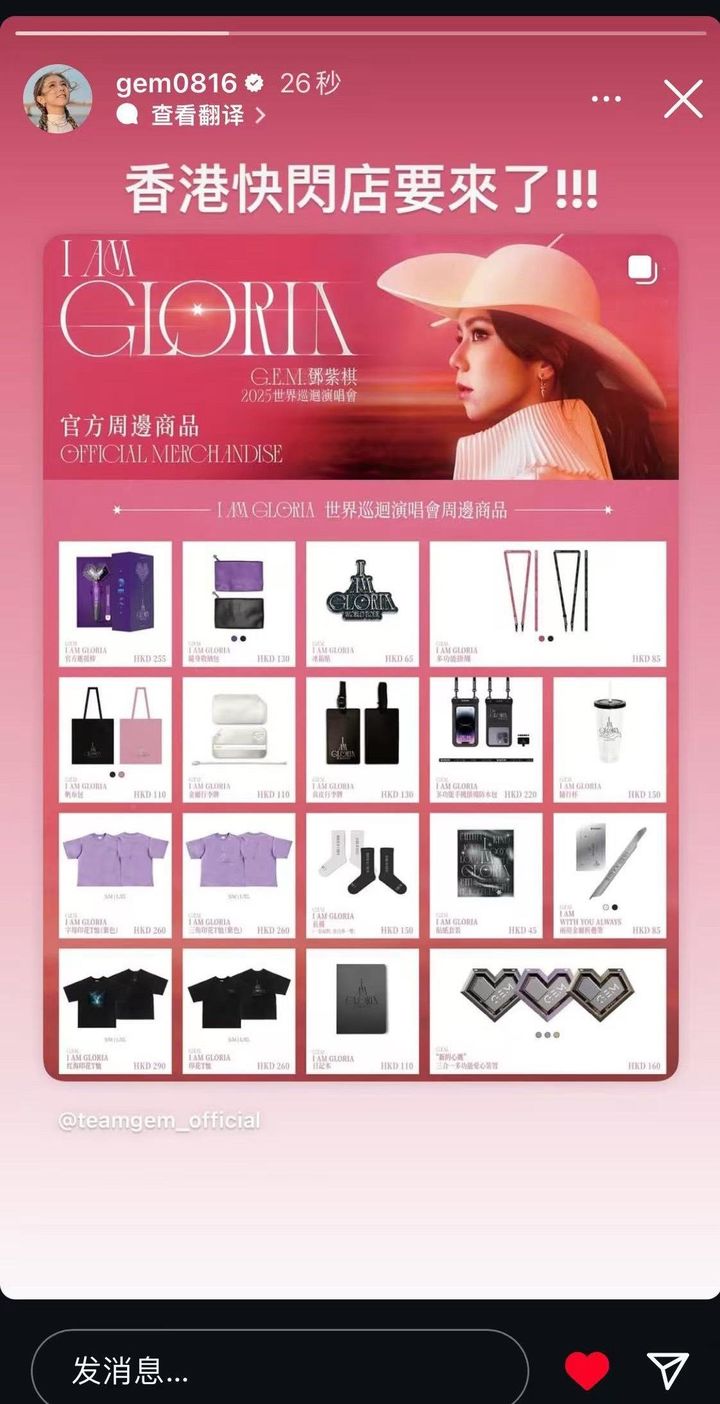Open the gem0816 username
Viewport: 720px width, 1404px height.
pos(177,83)
